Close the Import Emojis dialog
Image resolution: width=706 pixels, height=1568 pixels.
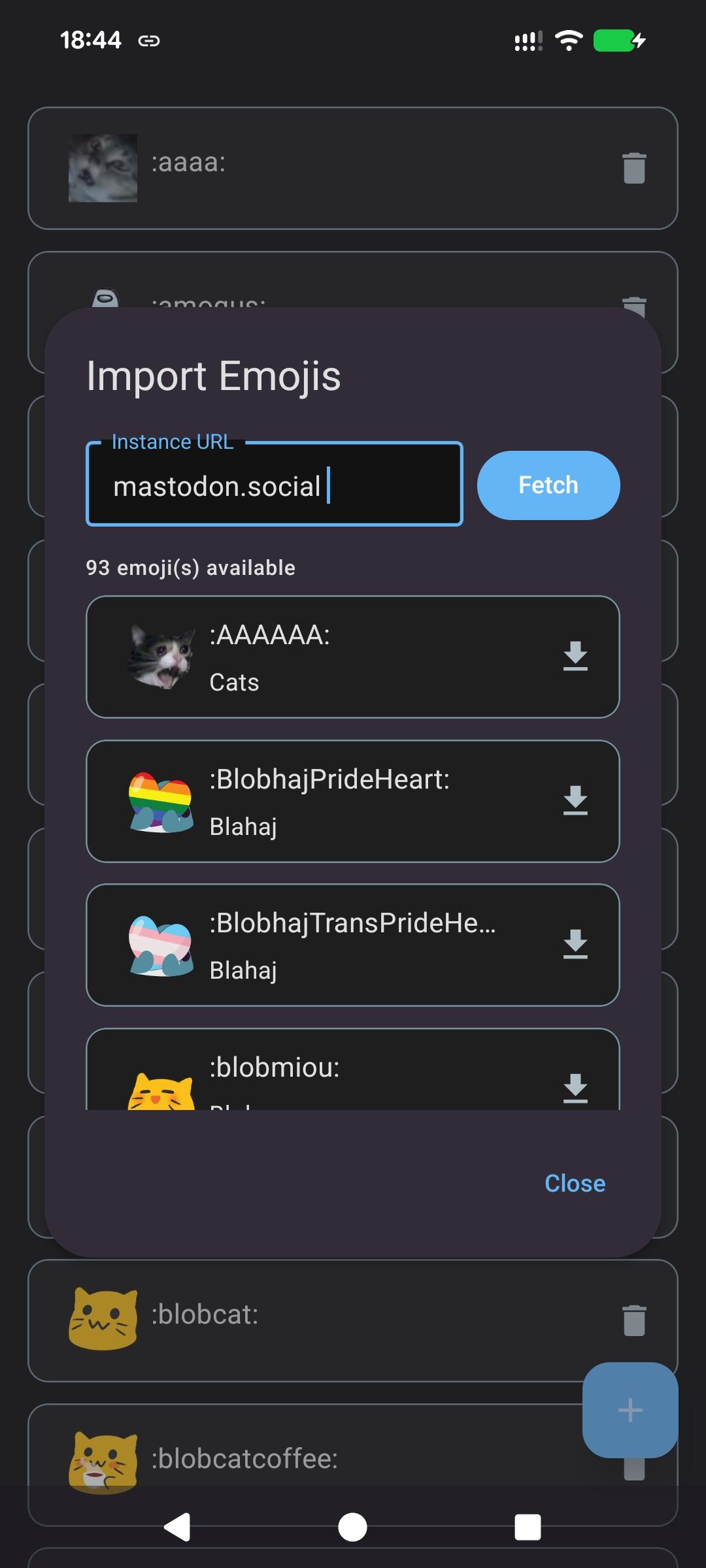click(x=575, y=1183)
